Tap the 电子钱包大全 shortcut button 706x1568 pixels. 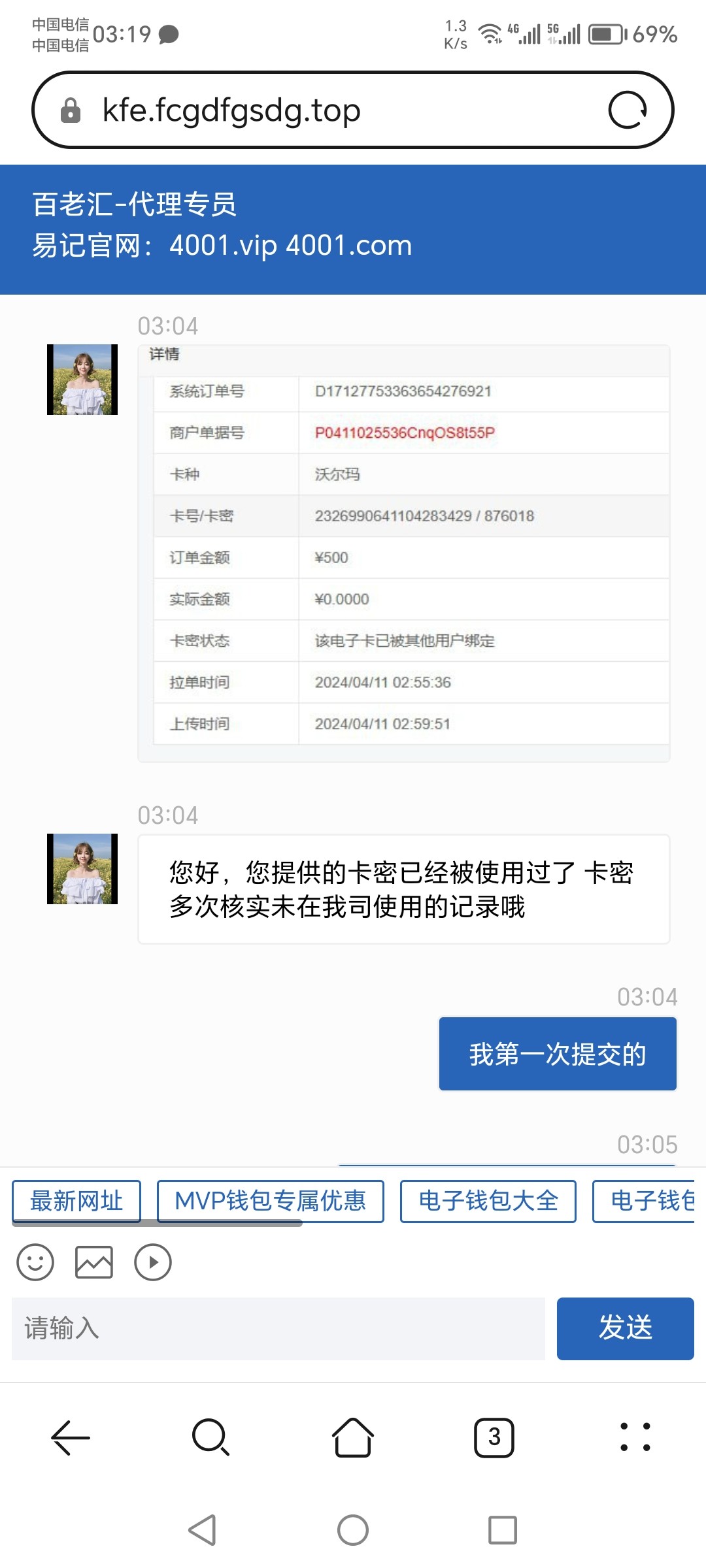[x=488, y=1200]
